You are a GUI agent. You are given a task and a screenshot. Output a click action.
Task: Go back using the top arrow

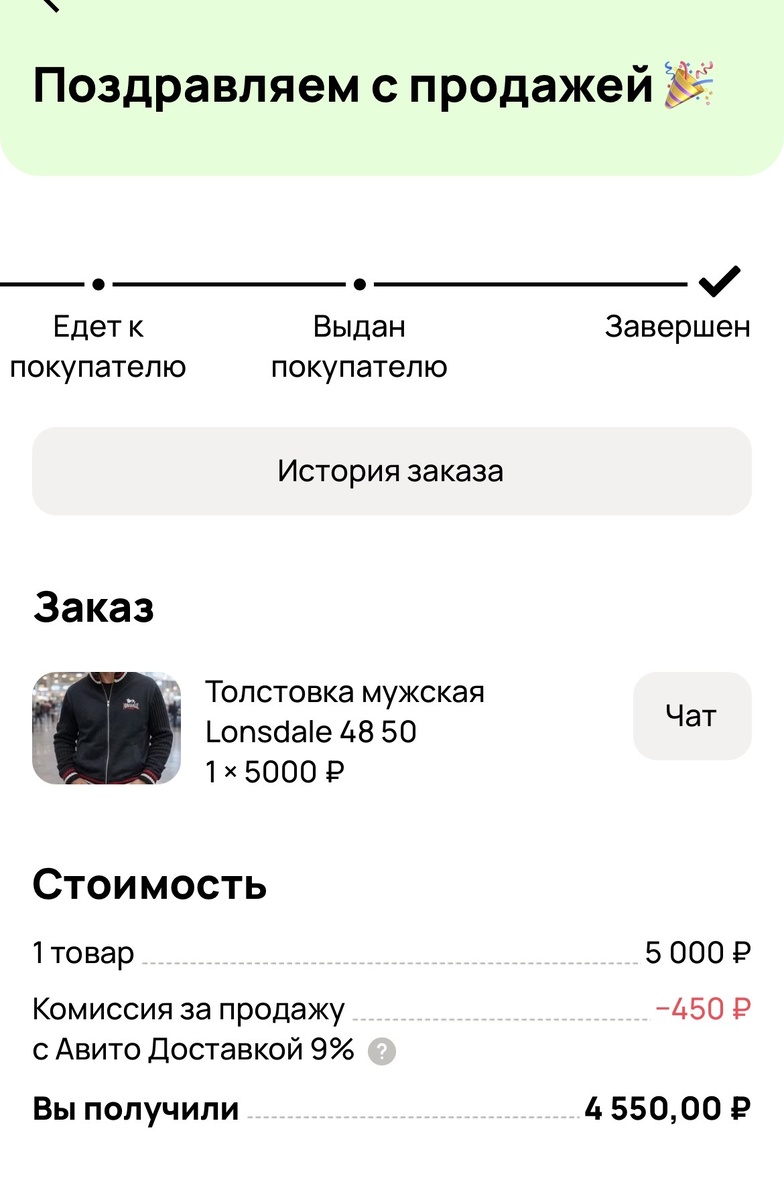click(x=48, y=5)
